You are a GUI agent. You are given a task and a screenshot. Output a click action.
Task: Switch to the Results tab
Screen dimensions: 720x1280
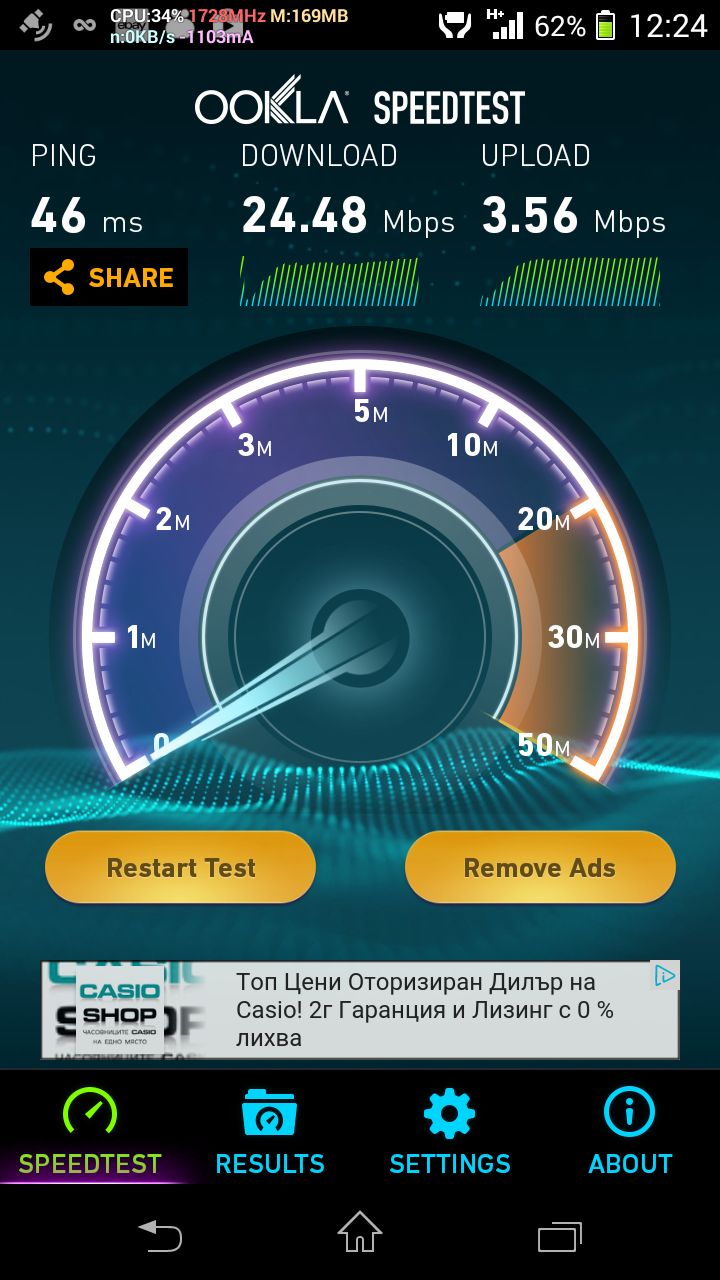[270, 1133]
